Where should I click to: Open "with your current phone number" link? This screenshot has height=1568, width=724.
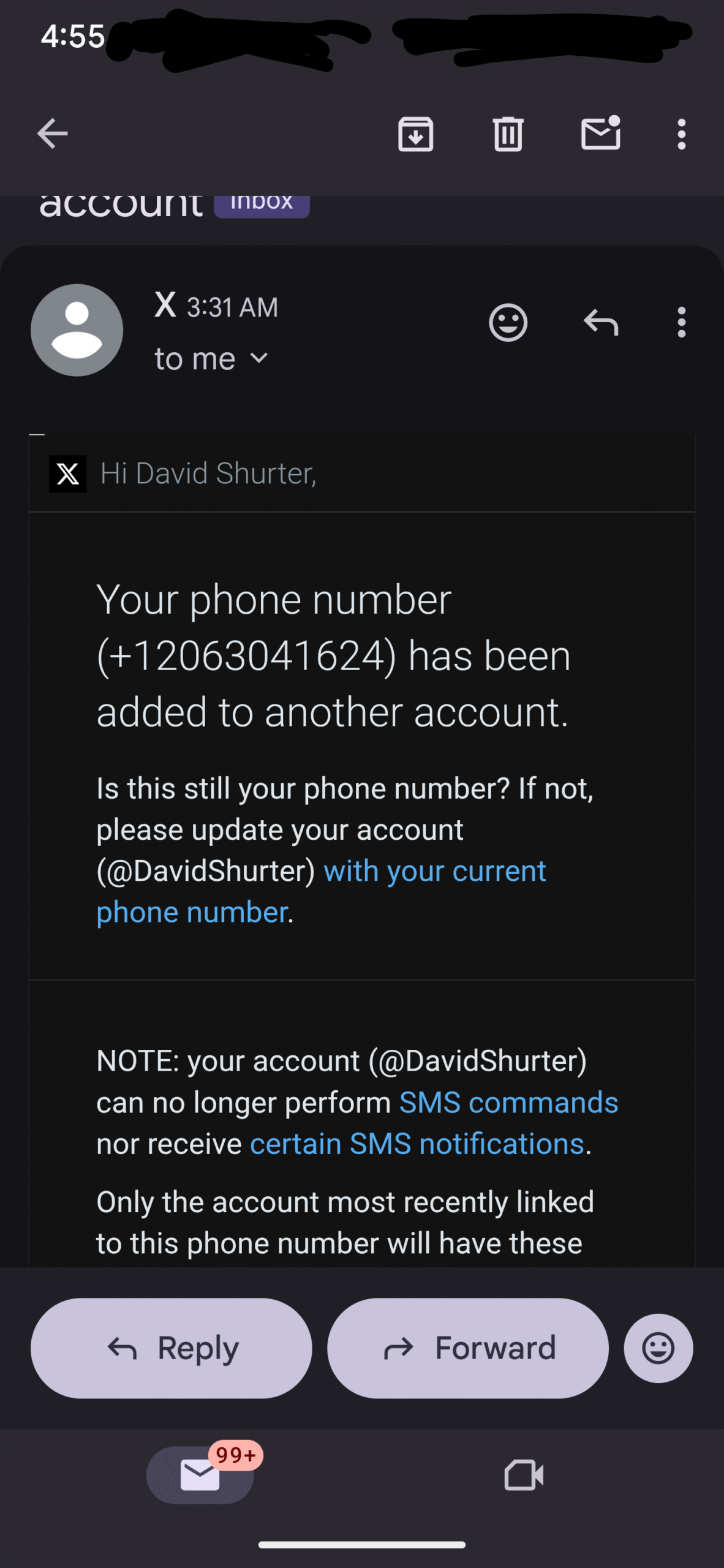(x=321, y=892)
